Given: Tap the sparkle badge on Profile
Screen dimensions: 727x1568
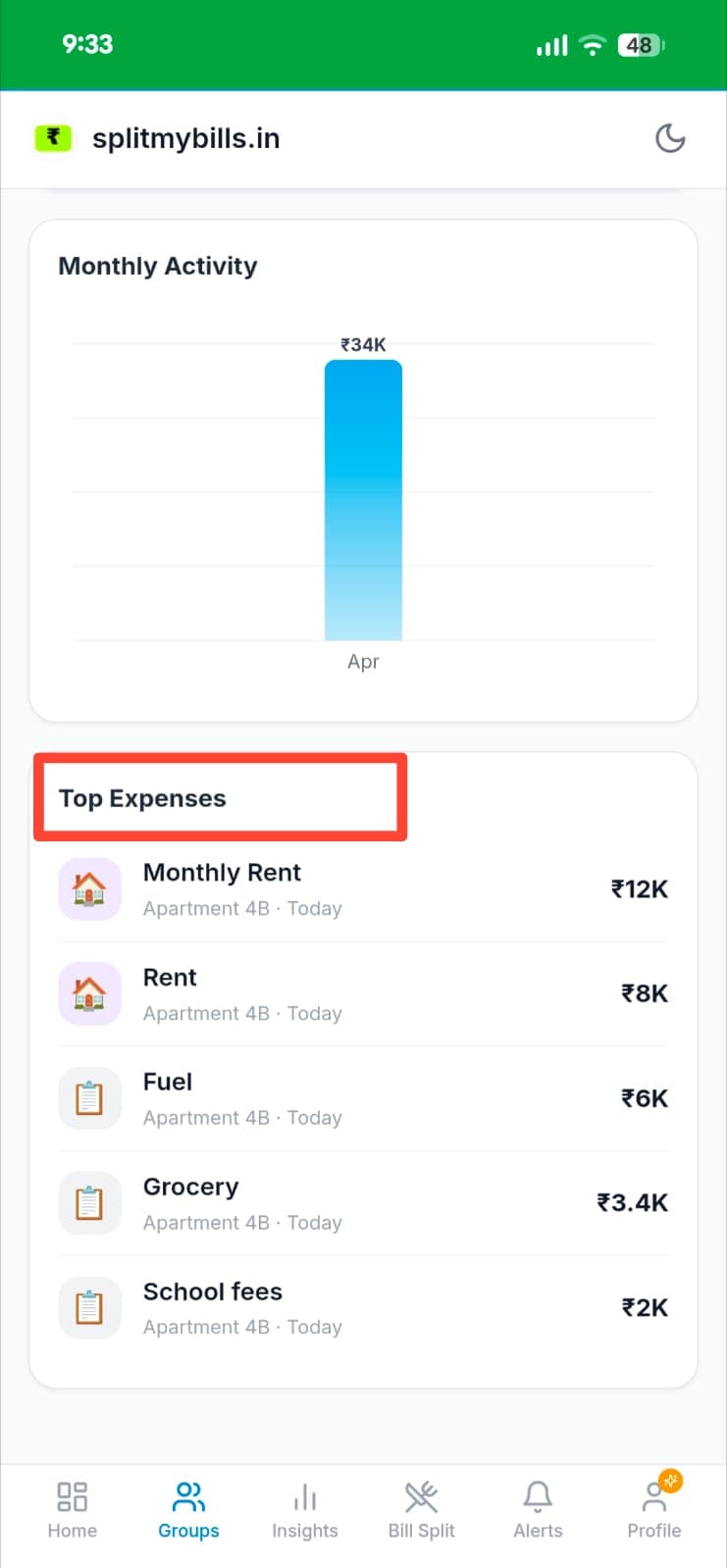Looking at the screenshot, I should (x=669, y=1481).
